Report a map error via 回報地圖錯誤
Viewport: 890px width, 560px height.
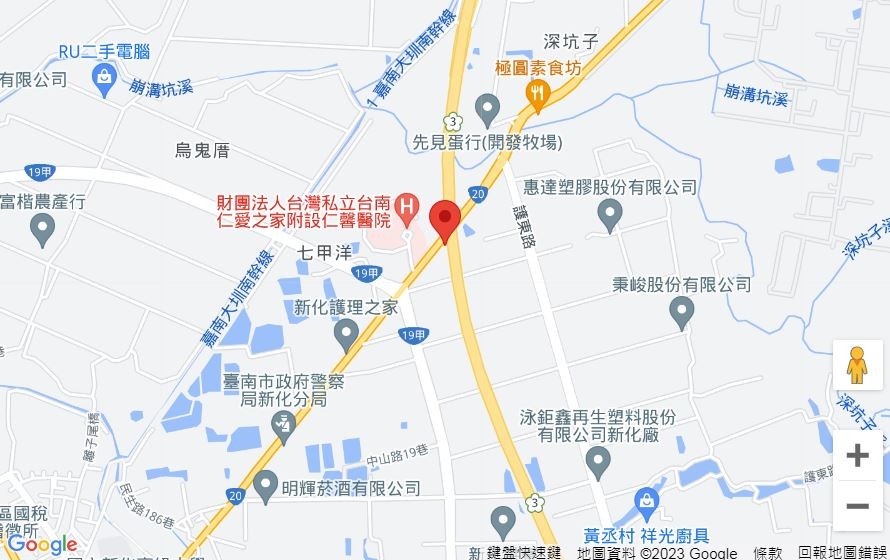(843, 553)
